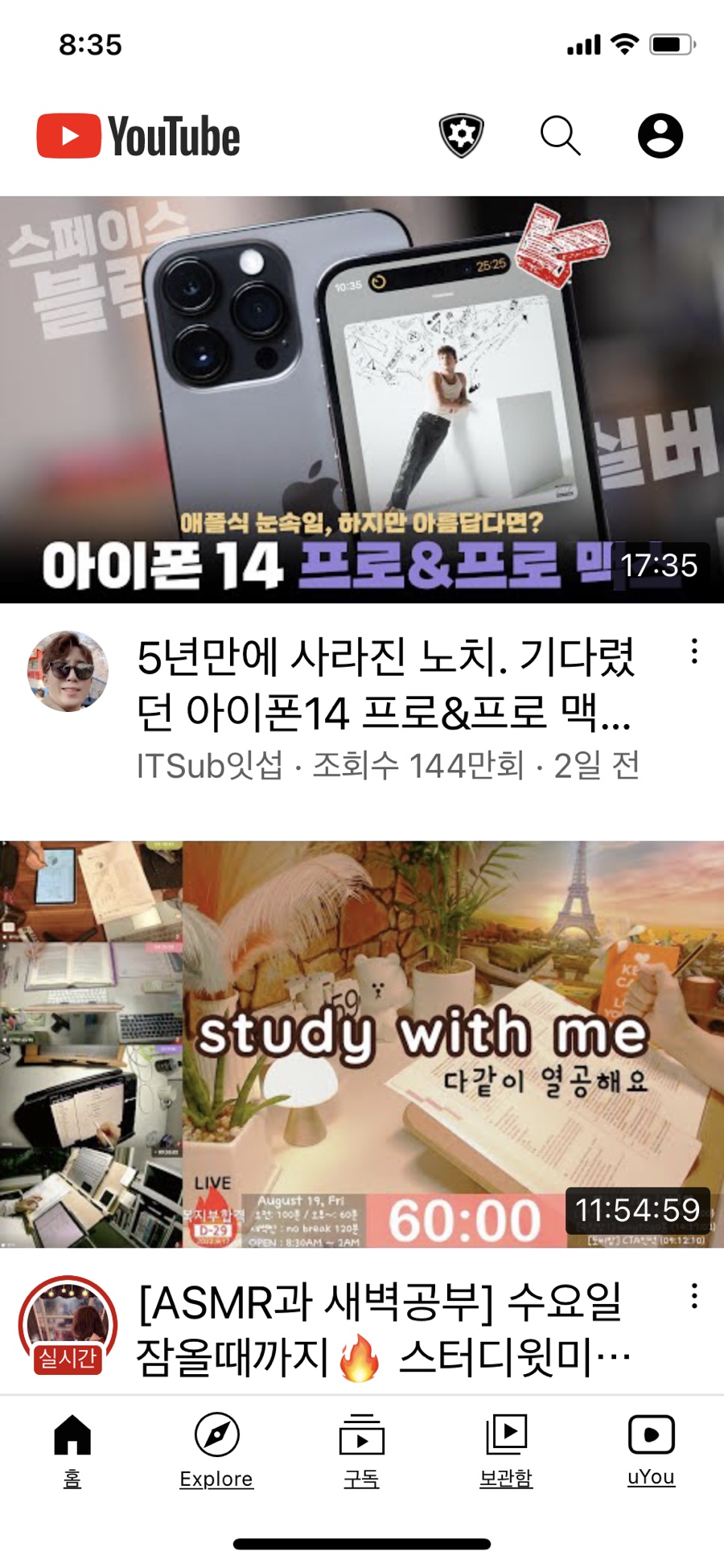Play the 아이폰14 프로 review video
This screenshot has width=724, height=1568.
click(362, 400)
